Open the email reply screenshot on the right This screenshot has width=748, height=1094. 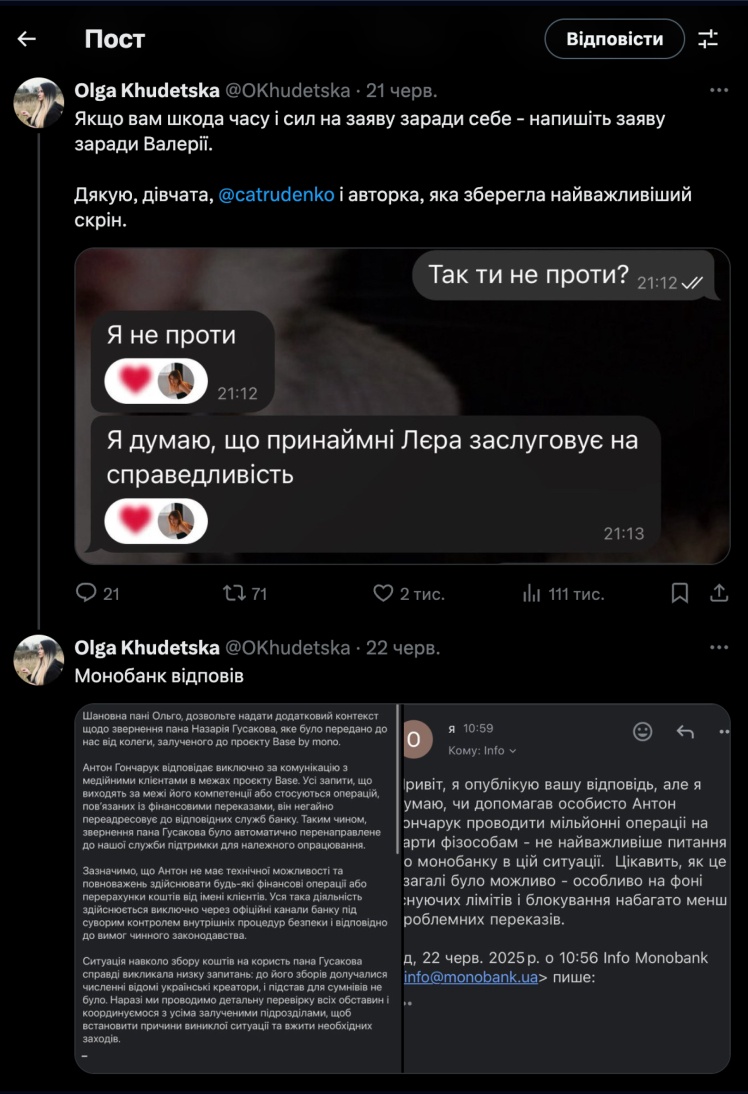pos(567,888)
